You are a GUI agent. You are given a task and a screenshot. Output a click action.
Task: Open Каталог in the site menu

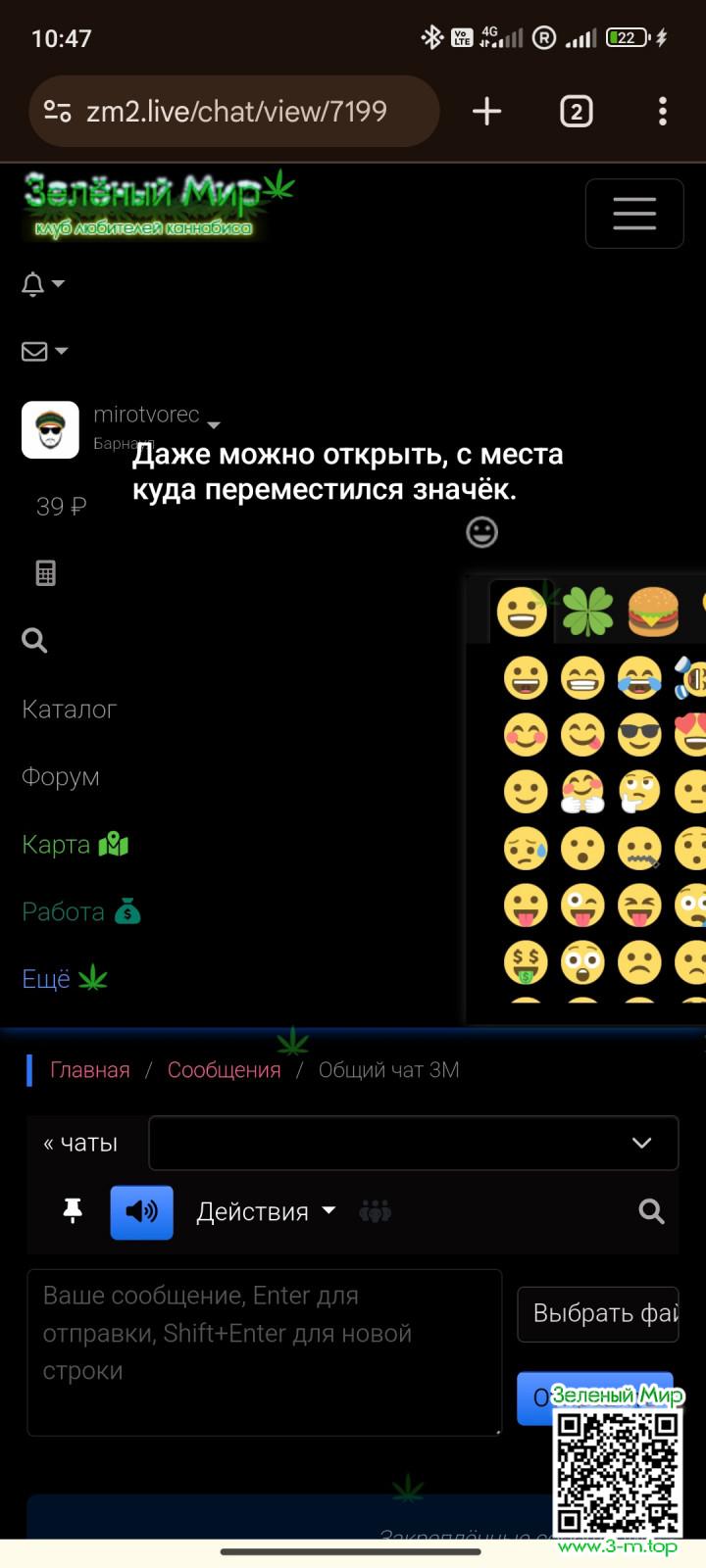69,709
